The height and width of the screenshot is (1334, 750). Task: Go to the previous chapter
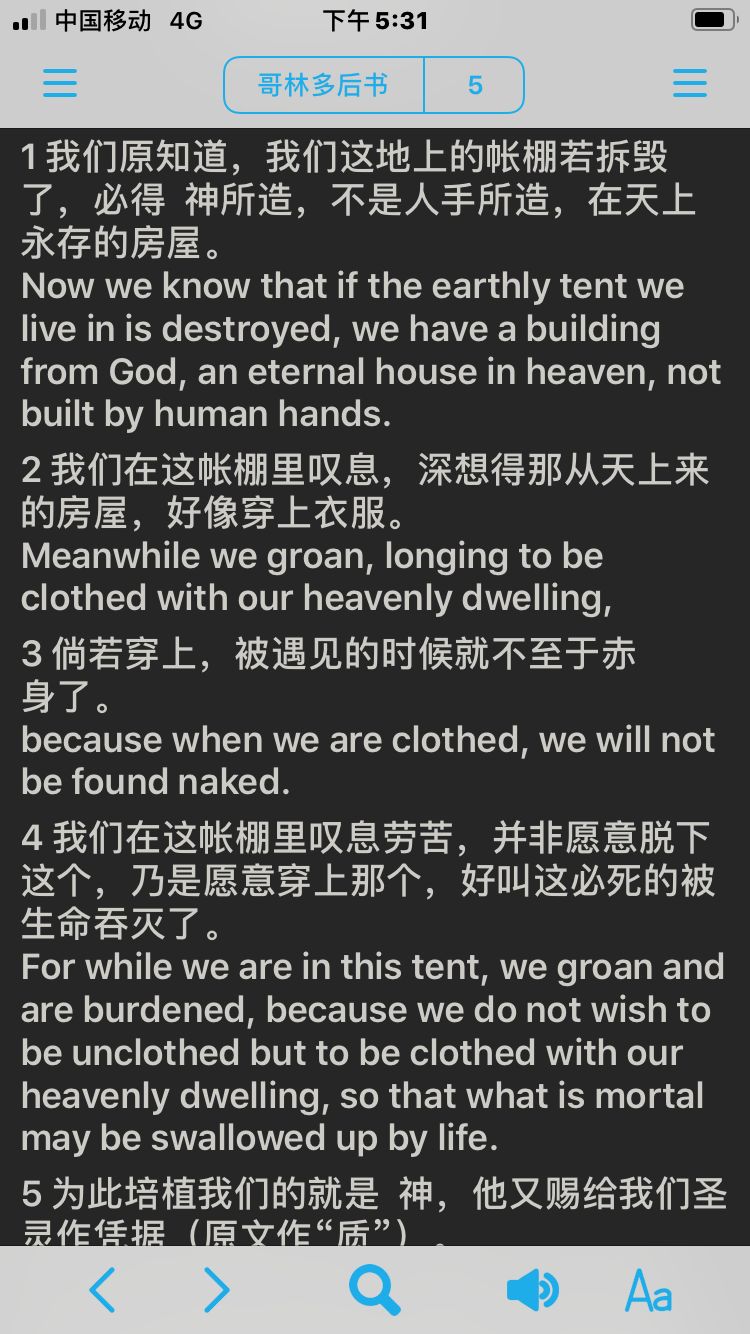pos(103,1290)
